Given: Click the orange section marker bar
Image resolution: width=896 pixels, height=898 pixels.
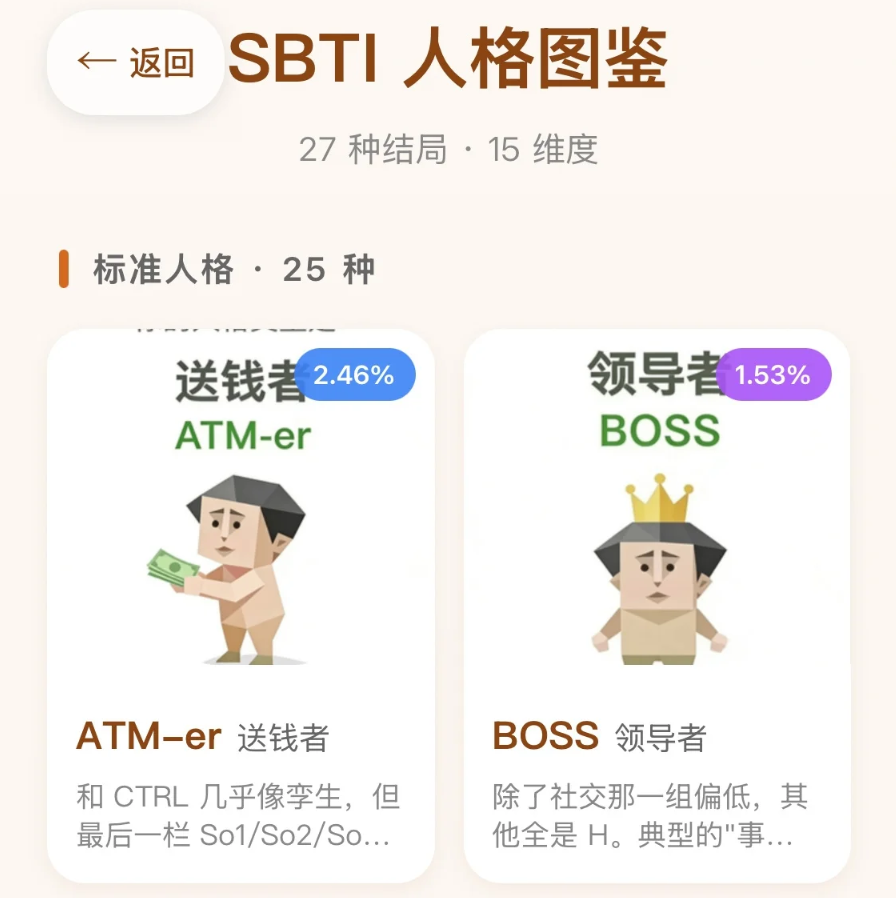Looking at the screenshot, I should point(63,266).
